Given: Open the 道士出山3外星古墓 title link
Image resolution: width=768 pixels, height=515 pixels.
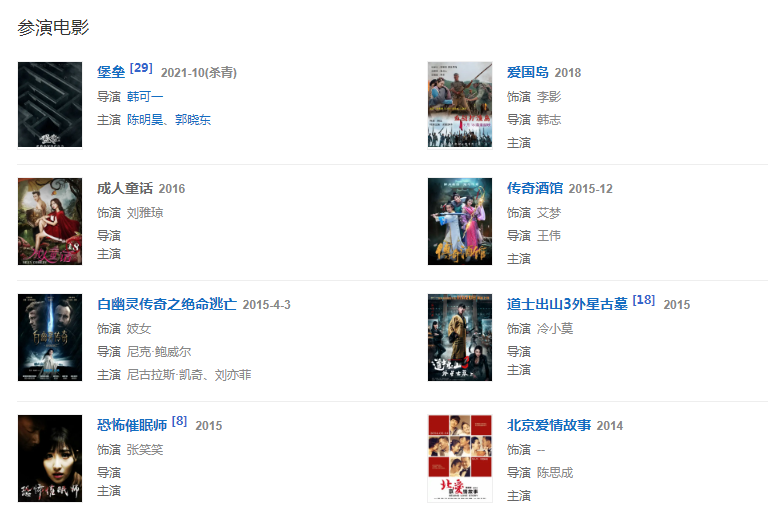Looking at the screenshot, I should tap(567, 304).
